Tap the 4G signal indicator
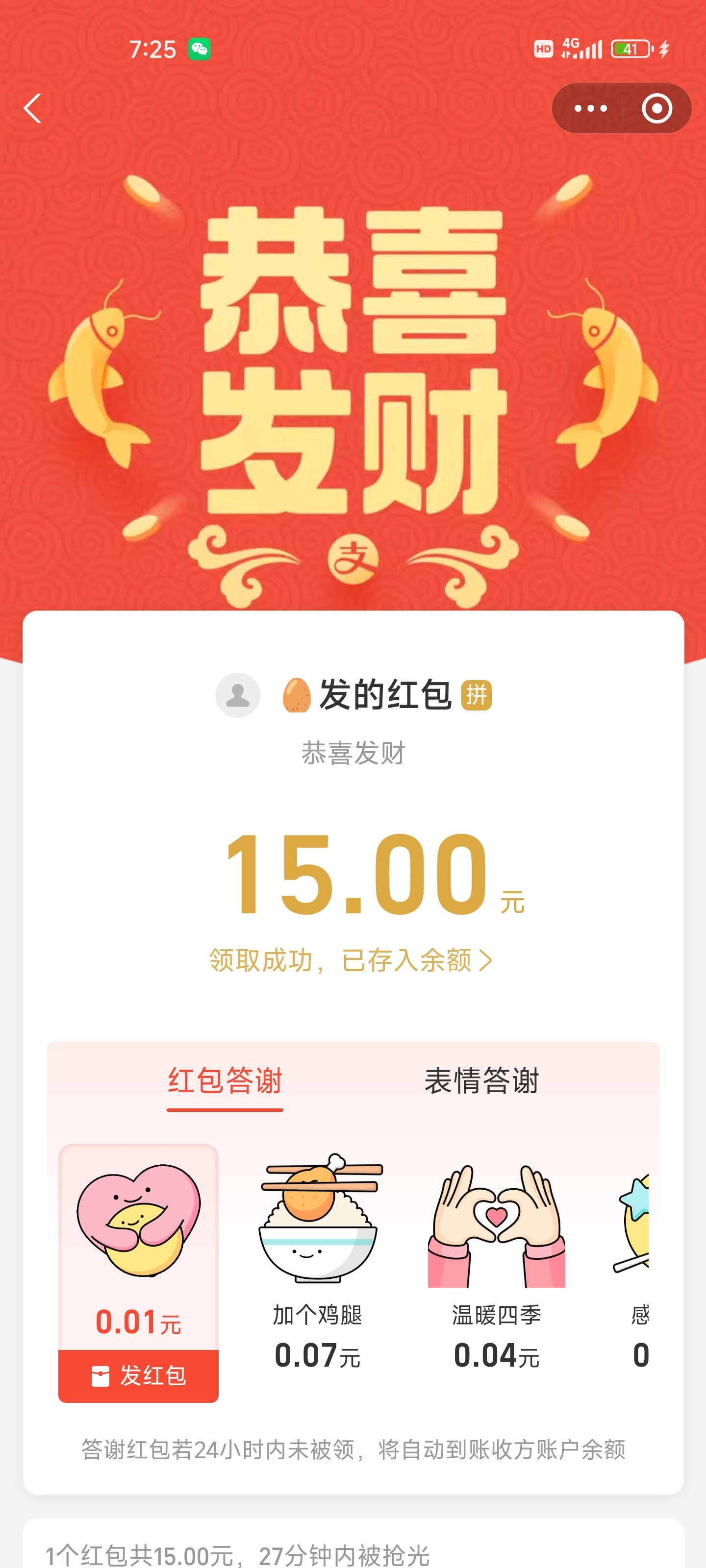The width and height of the screenshot is (706, 1568). [570, 48]
